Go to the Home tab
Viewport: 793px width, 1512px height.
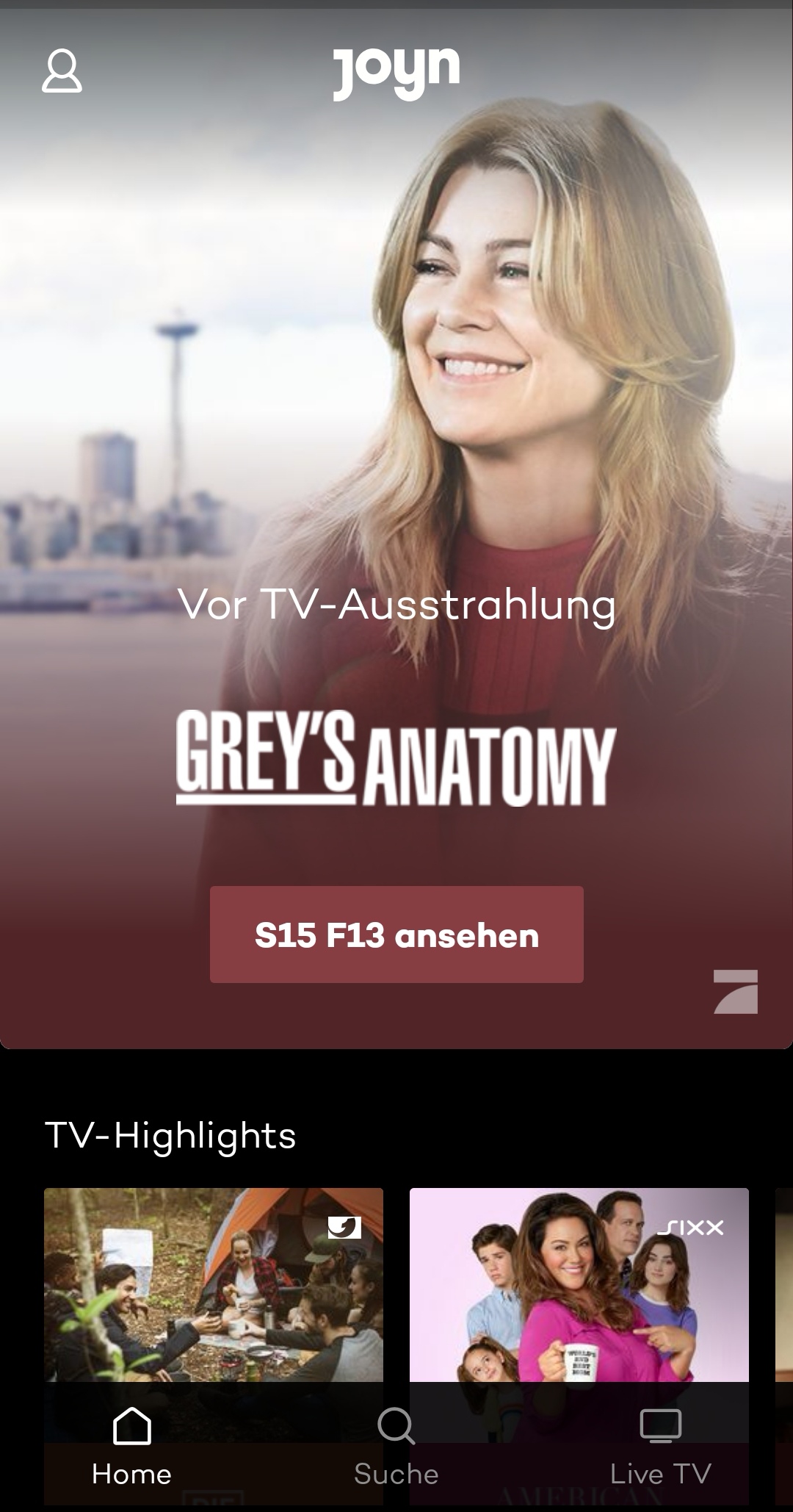click(132, 1447)
